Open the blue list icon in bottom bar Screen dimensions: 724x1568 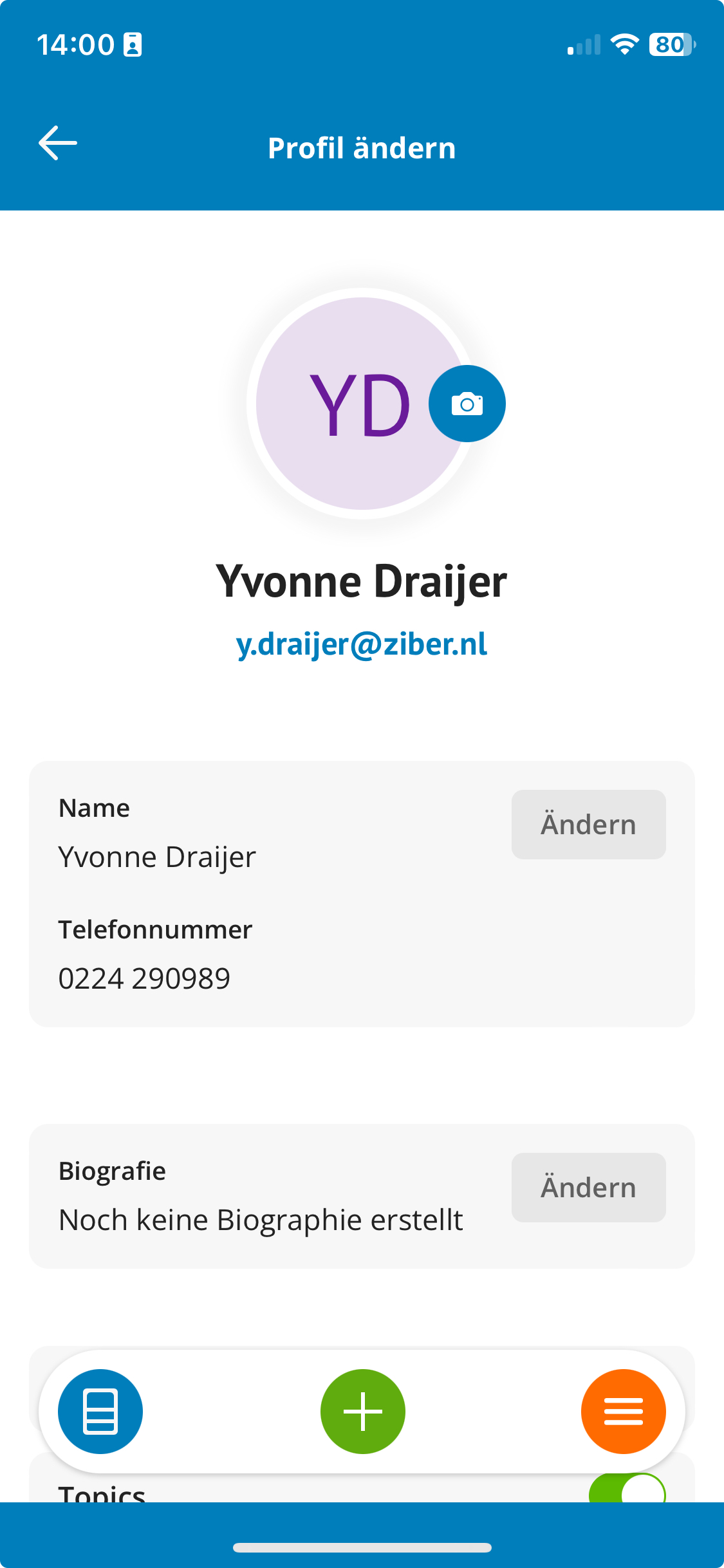tap(100, 1412)
